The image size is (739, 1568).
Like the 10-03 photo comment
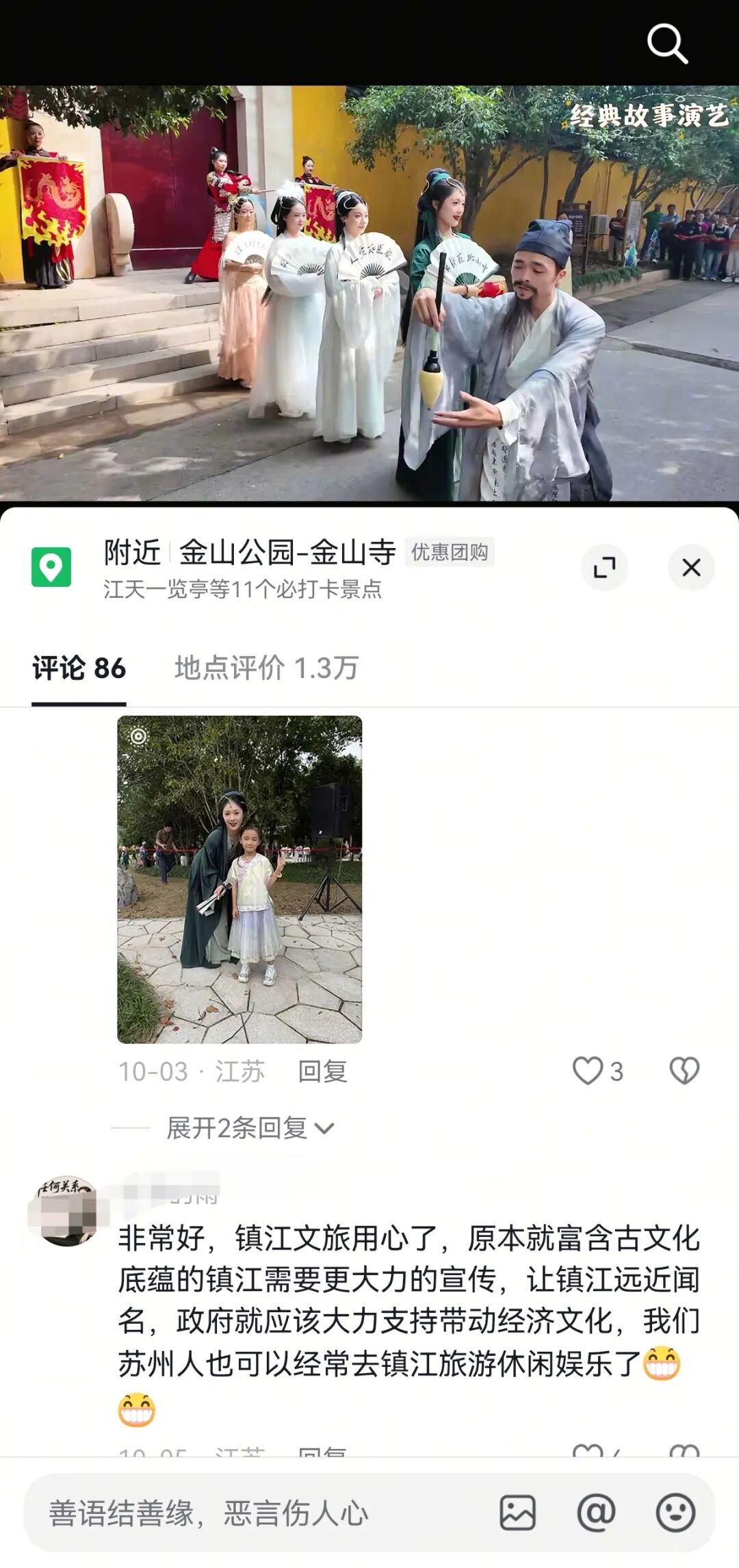[588, 1071]
